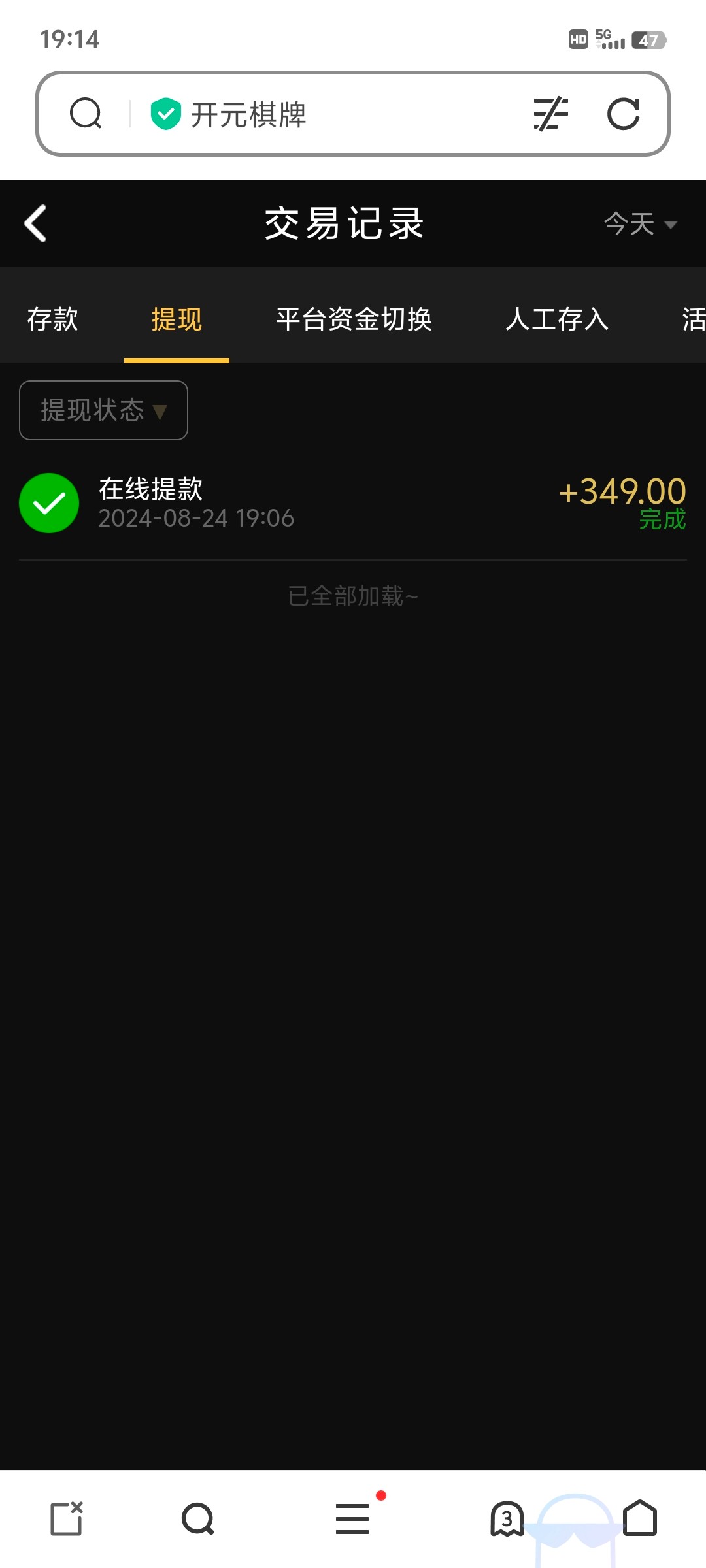This screenshot has height=1568, width=706.
Task: Switch to 平台资金切换 tab
Action: coord(354,319)
